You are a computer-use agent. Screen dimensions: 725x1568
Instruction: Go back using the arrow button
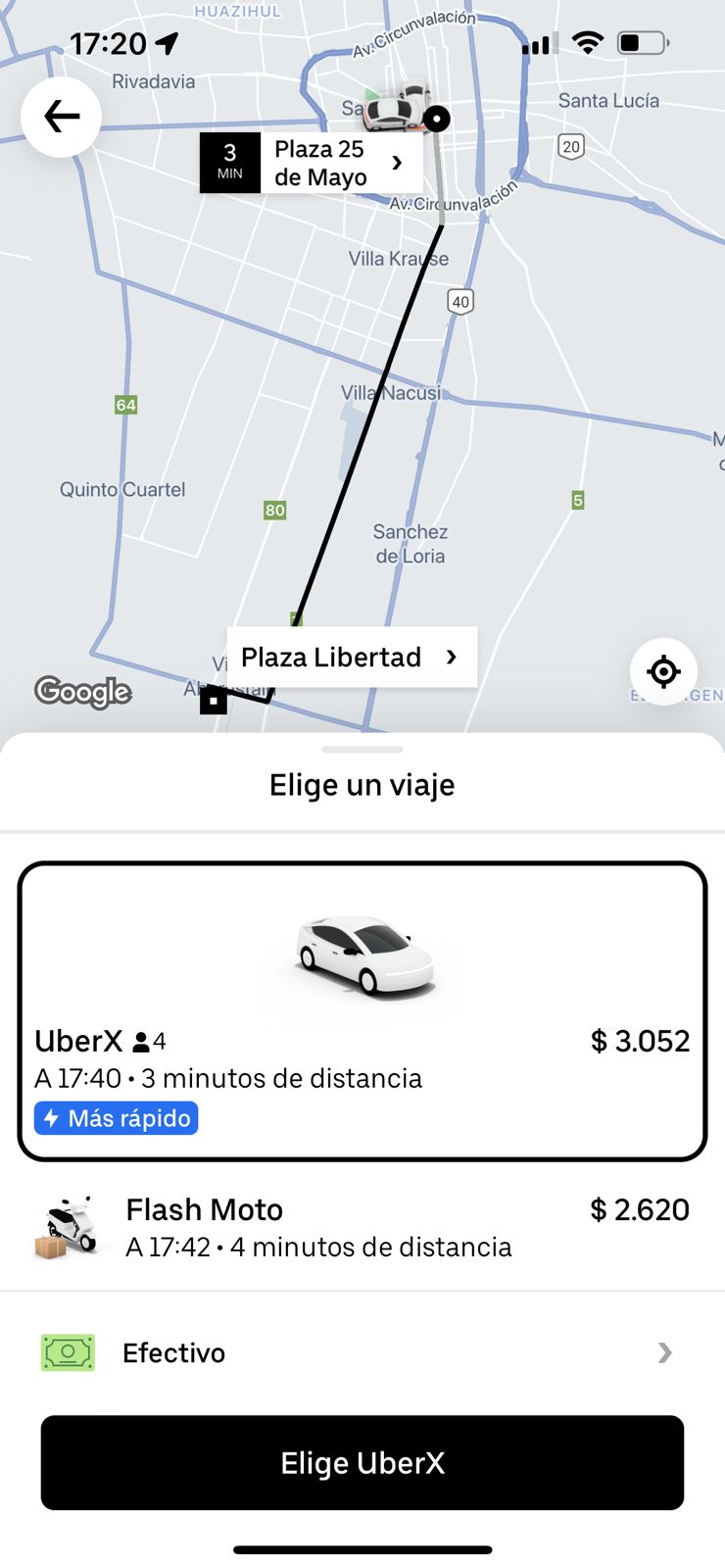61,117
